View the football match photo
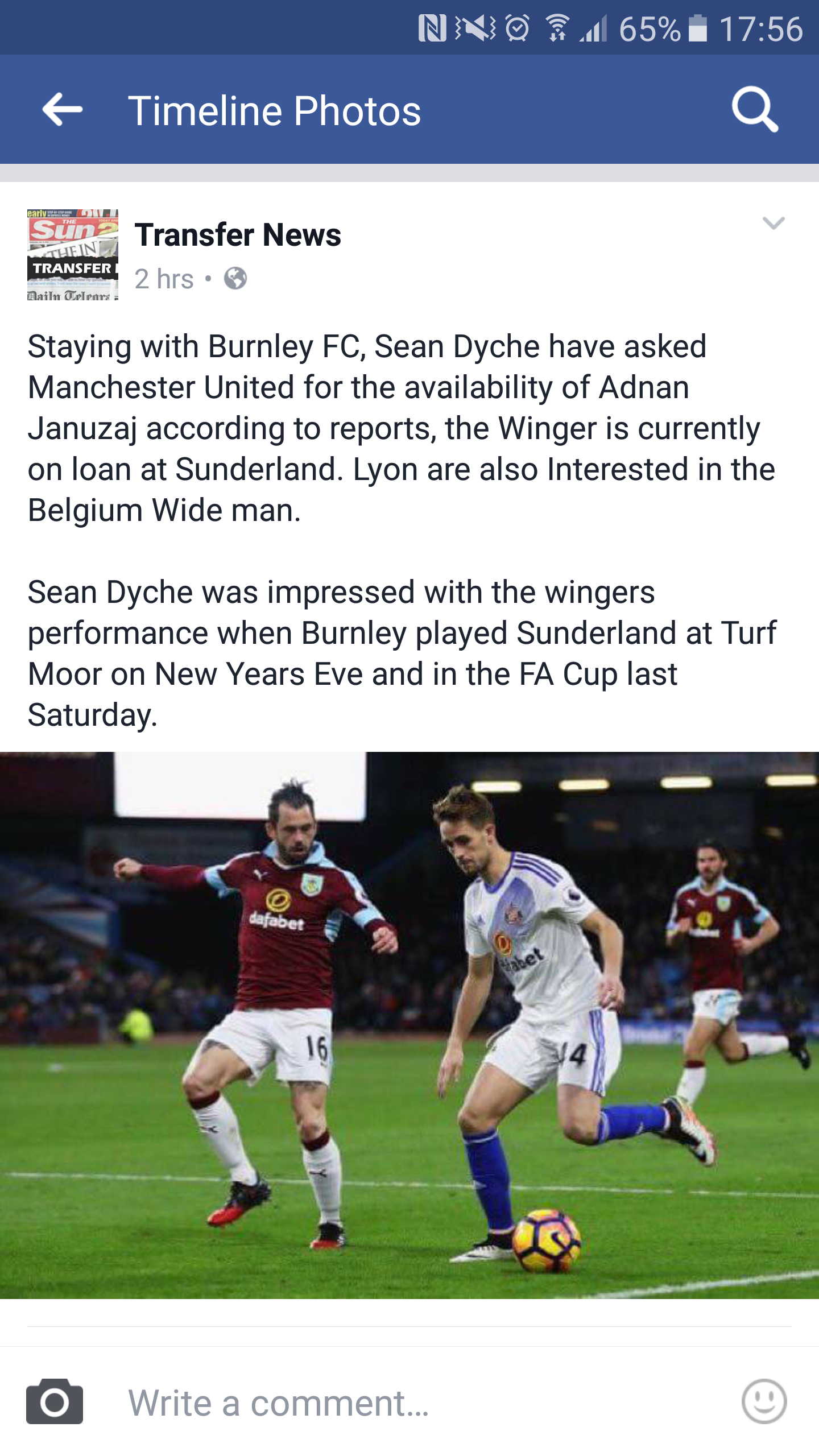 pos(409,1025)
